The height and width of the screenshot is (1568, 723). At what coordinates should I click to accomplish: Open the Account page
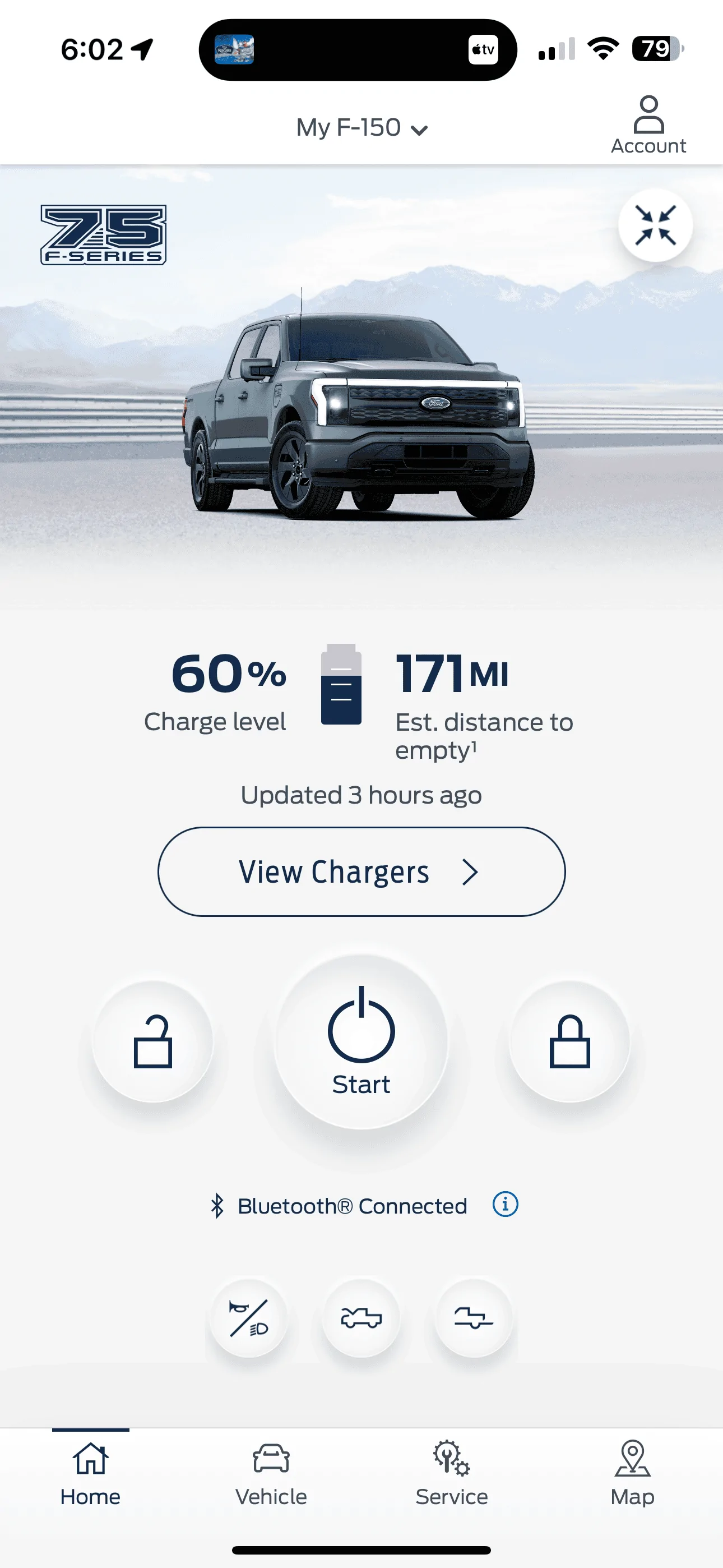(648, 125)
